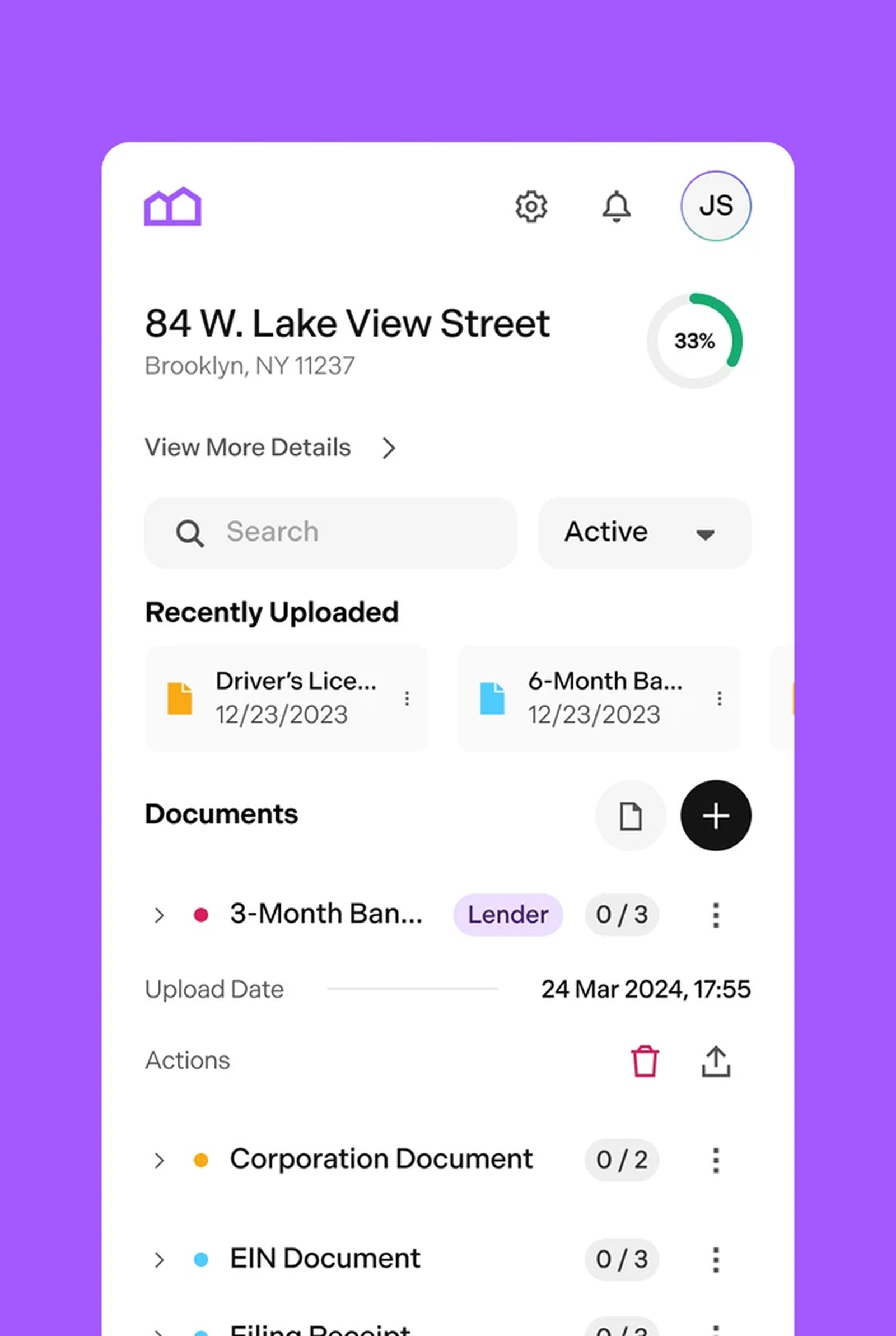Open options for the 6-Month Bank card

[720, 699]
